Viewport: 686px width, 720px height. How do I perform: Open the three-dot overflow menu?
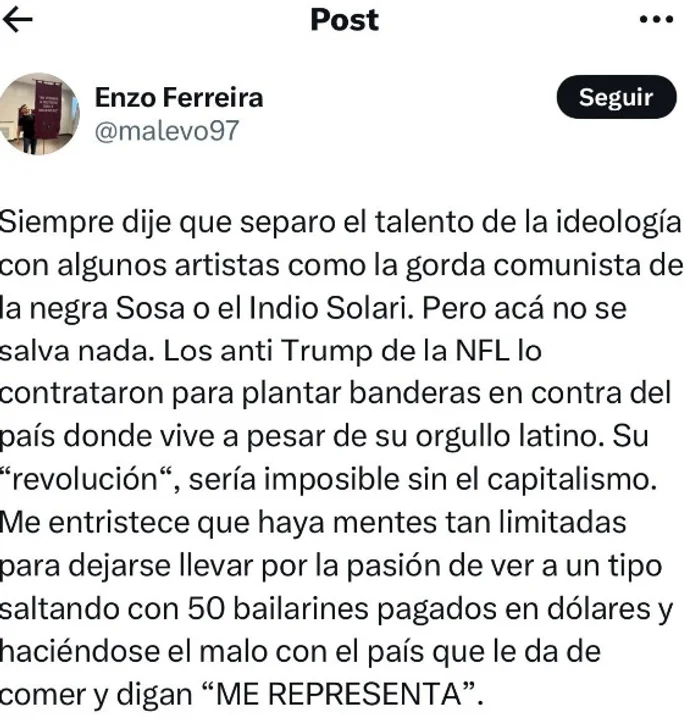point(656,20)
